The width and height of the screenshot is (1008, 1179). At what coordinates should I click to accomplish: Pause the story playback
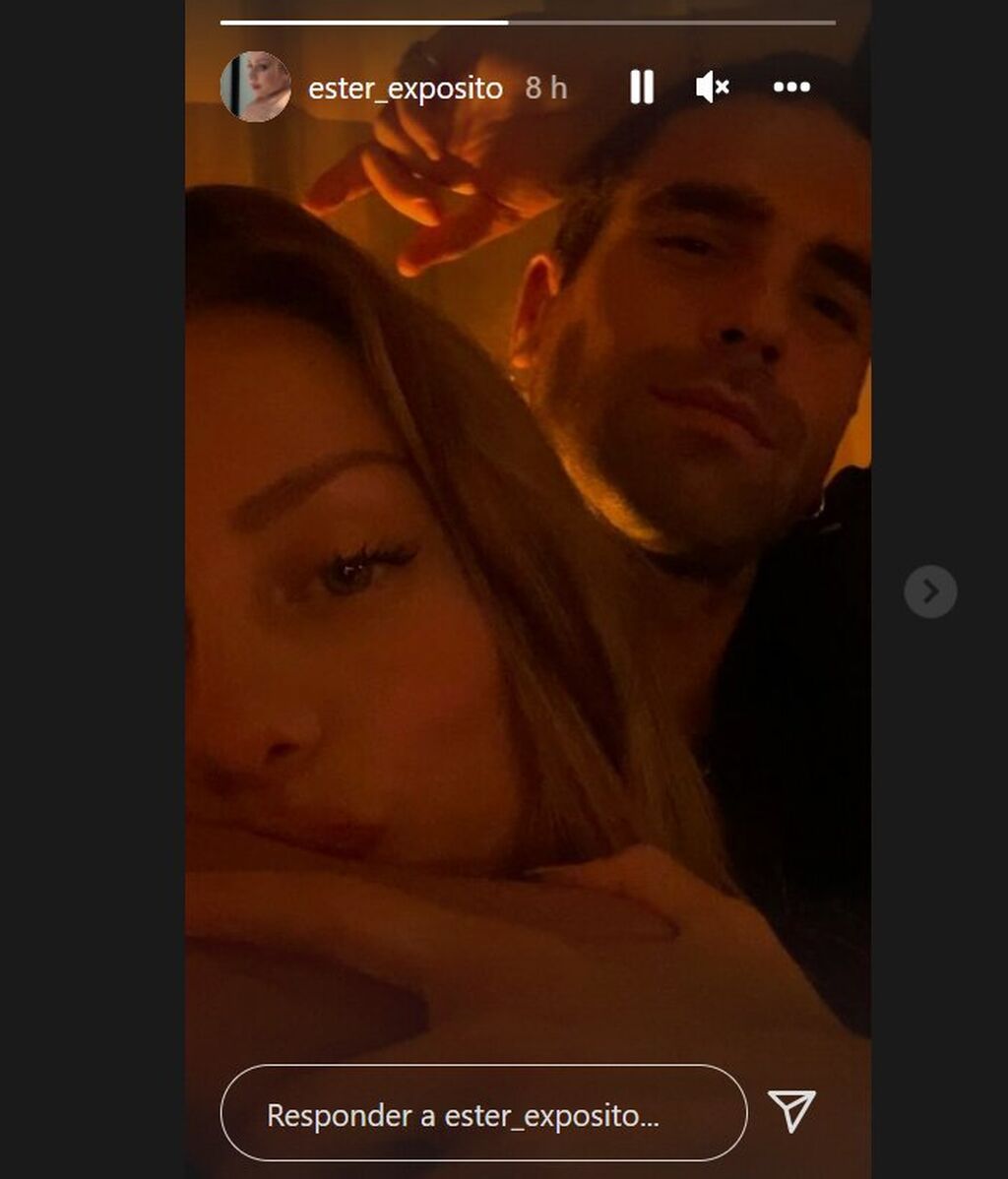pos(641,88)
